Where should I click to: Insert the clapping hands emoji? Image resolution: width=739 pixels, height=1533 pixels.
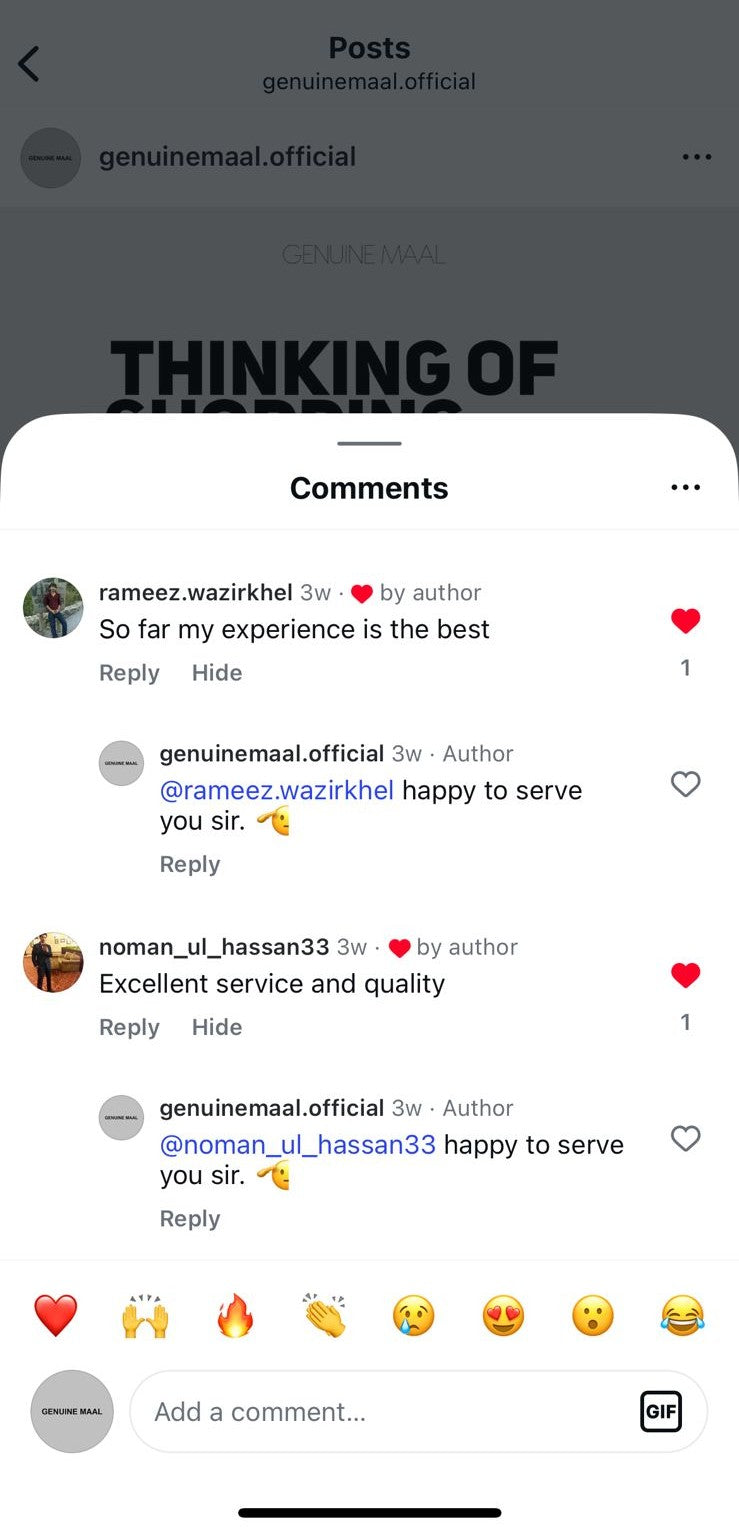click(325, 1315)
